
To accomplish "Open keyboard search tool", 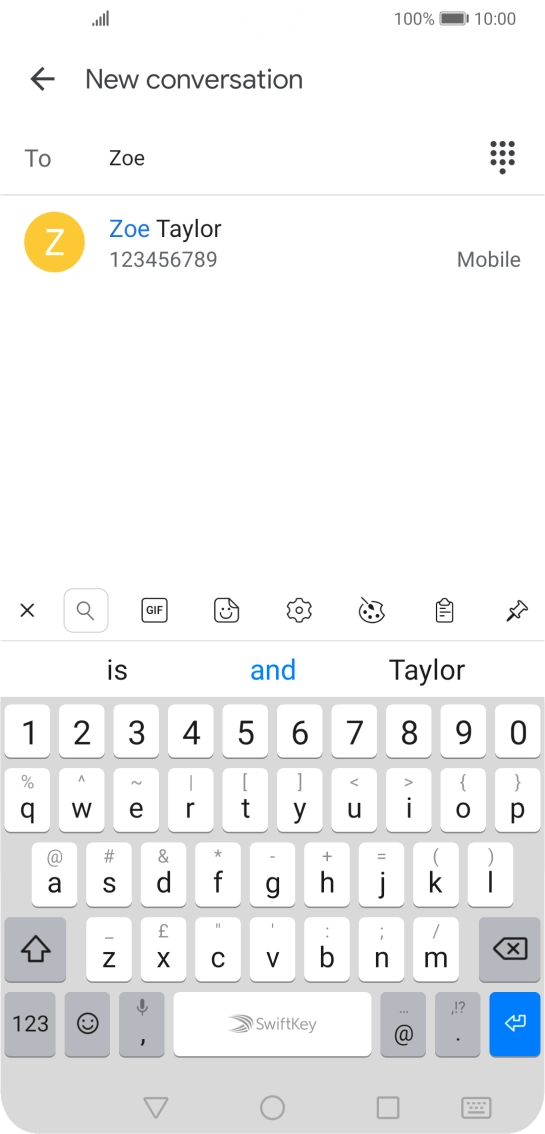I will coord(86,610).
